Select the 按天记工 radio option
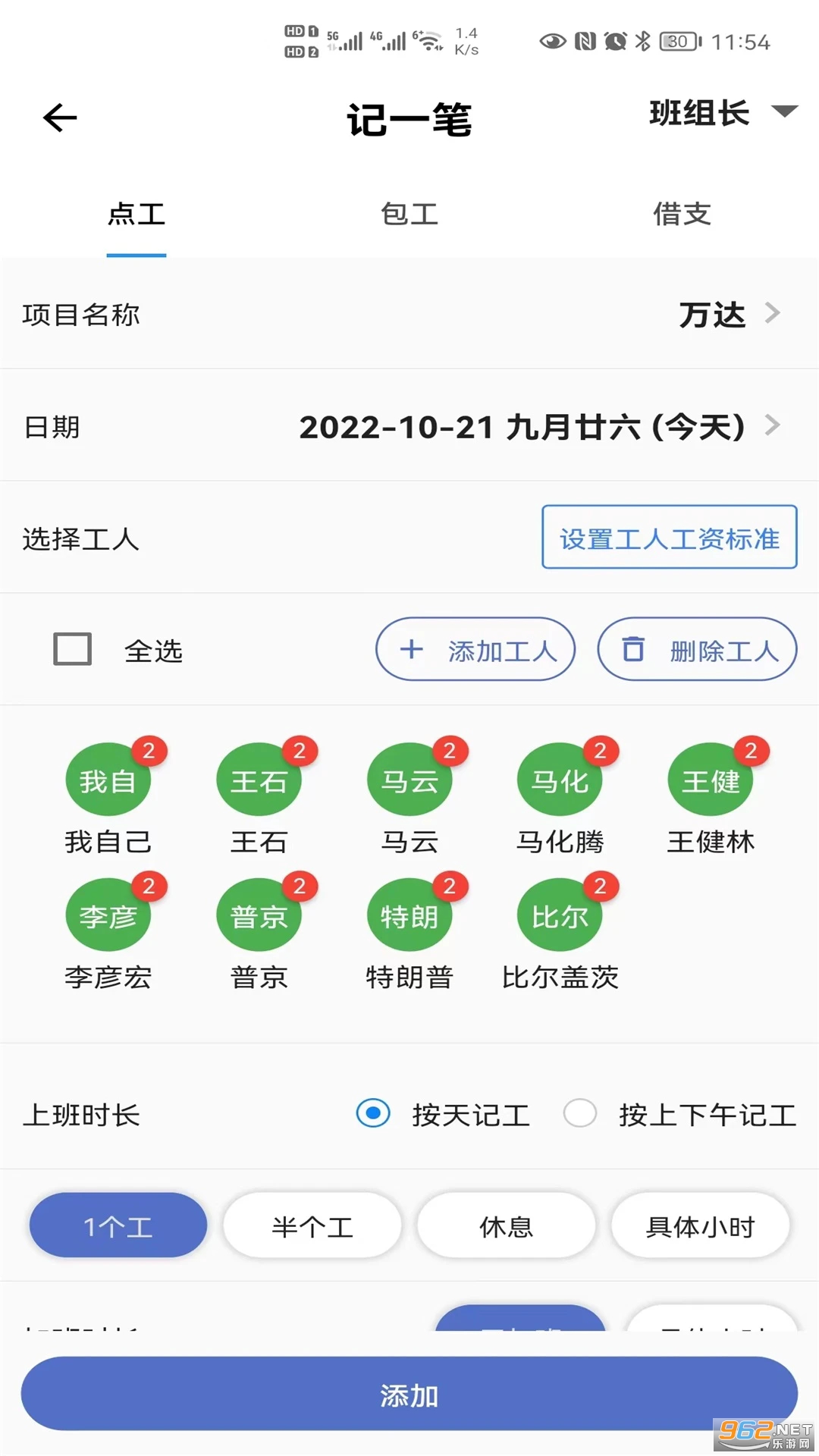The height and width of the screenshot is (1456, 819). pos(372,1115)
